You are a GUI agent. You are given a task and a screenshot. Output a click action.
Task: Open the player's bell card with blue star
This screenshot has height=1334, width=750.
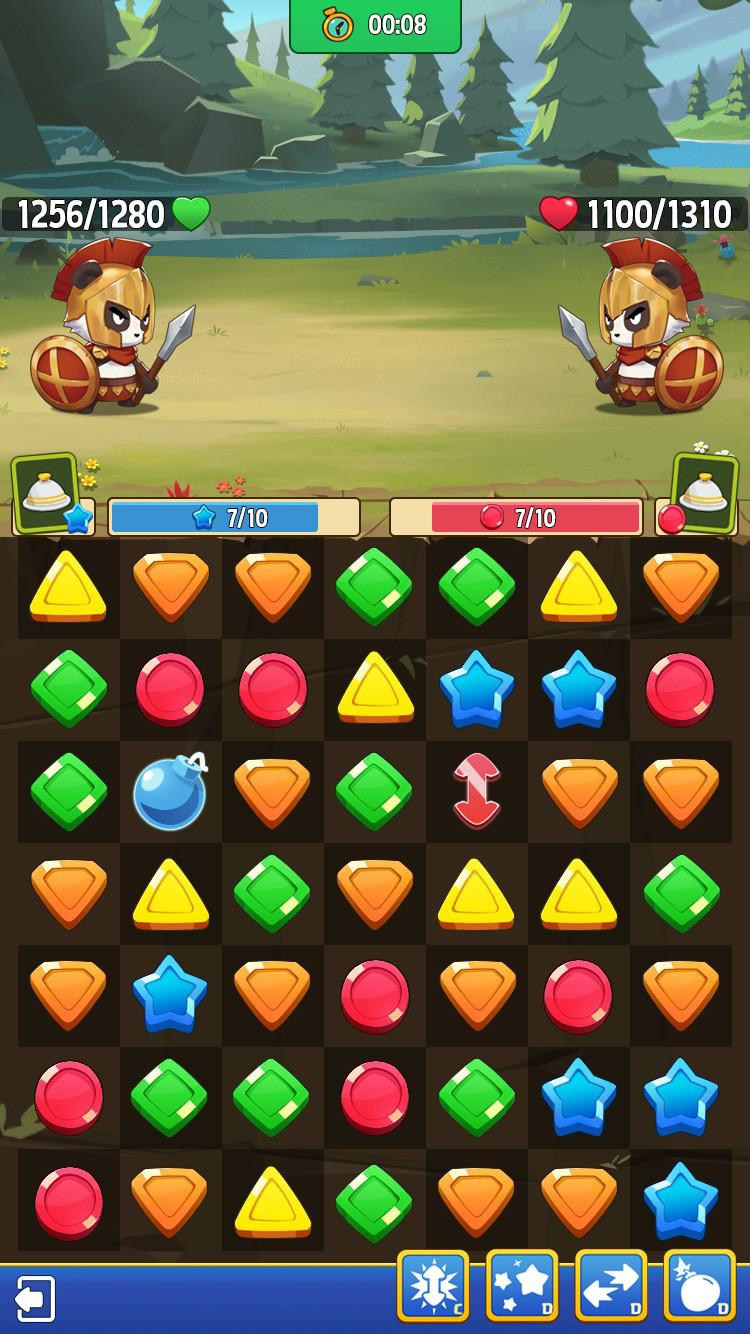(48, 494)
